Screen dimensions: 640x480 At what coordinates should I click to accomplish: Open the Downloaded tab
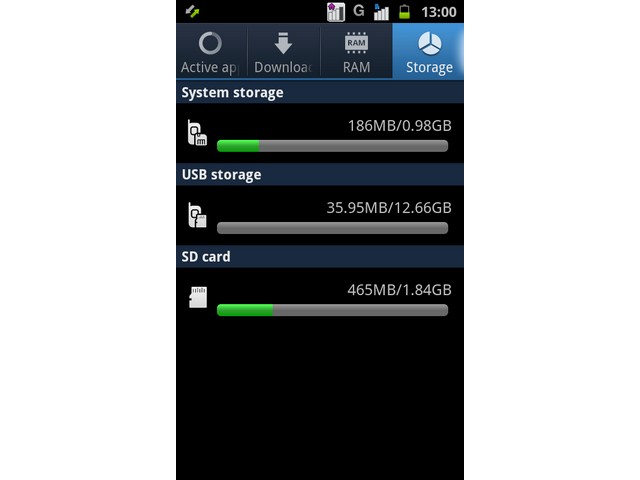click(283, 53)
